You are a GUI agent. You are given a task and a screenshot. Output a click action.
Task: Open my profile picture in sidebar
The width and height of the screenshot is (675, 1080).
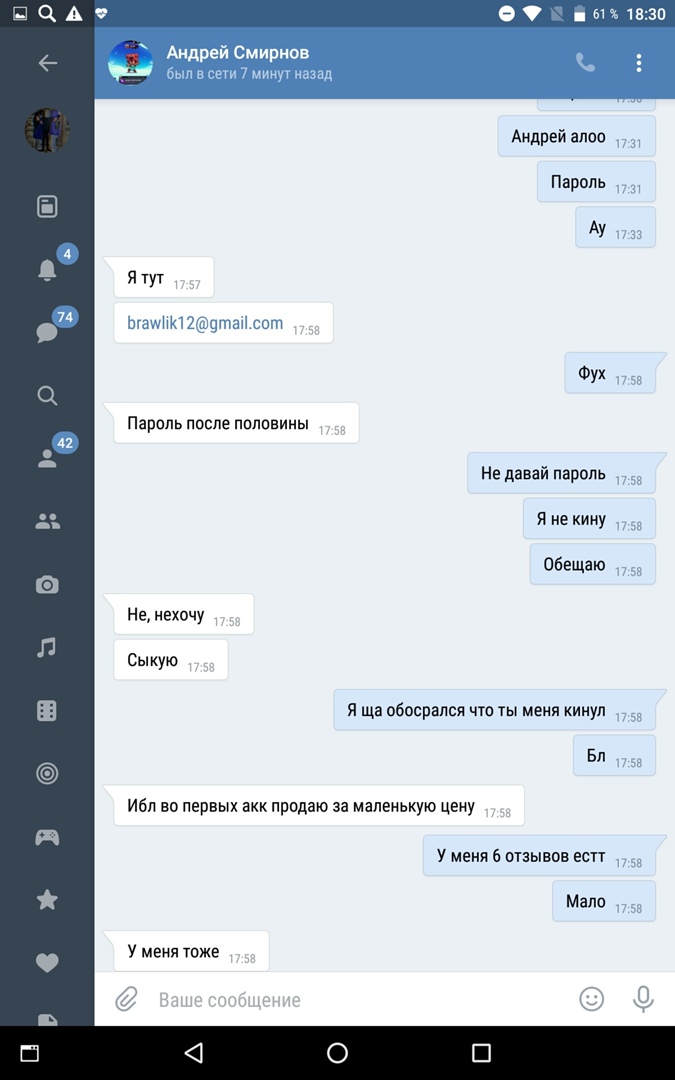[47, 131]
